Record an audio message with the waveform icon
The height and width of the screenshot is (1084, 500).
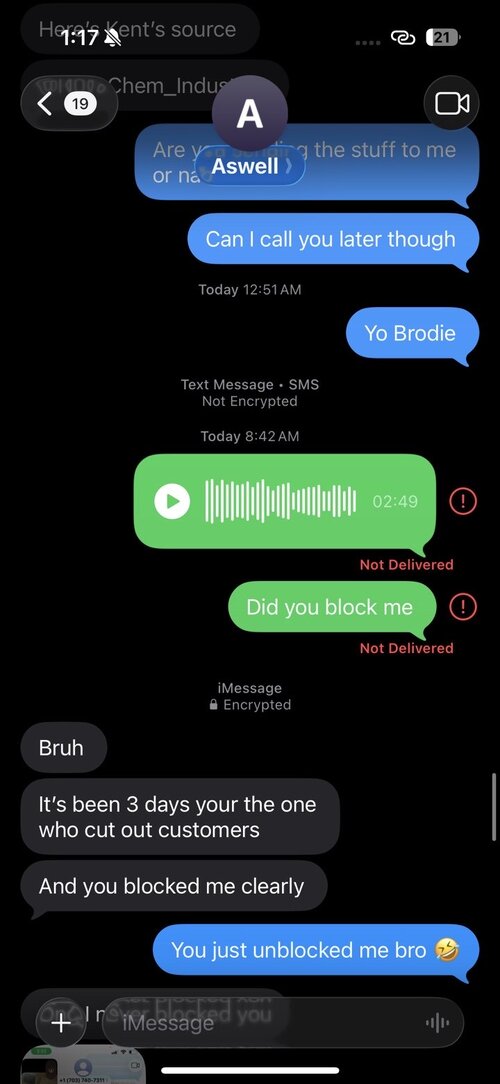click(x=437, y=1022)
